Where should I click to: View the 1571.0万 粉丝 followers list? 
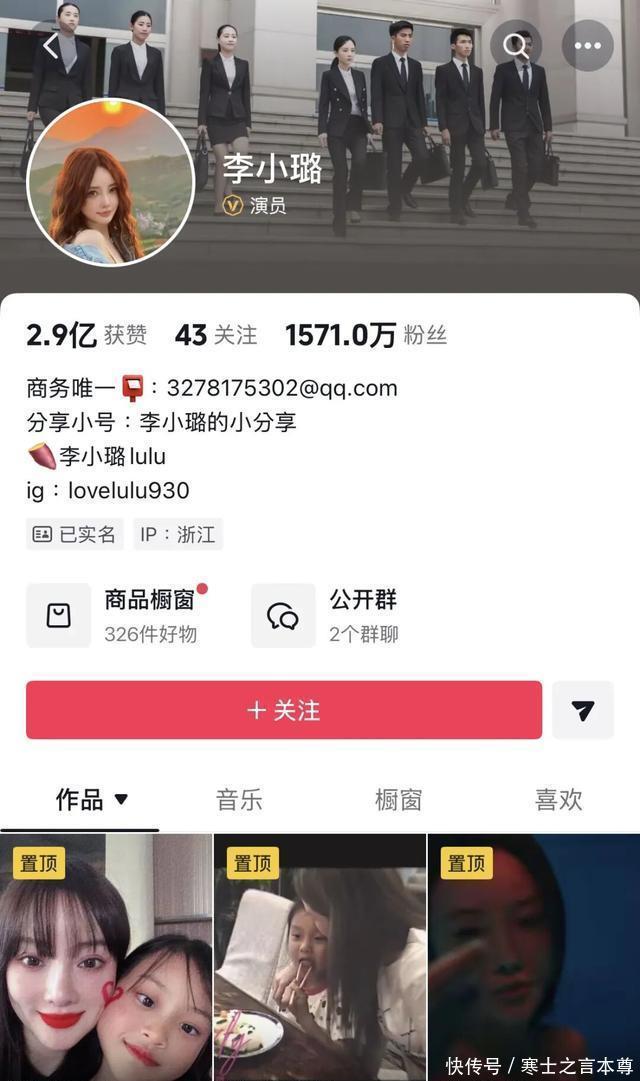365,335
